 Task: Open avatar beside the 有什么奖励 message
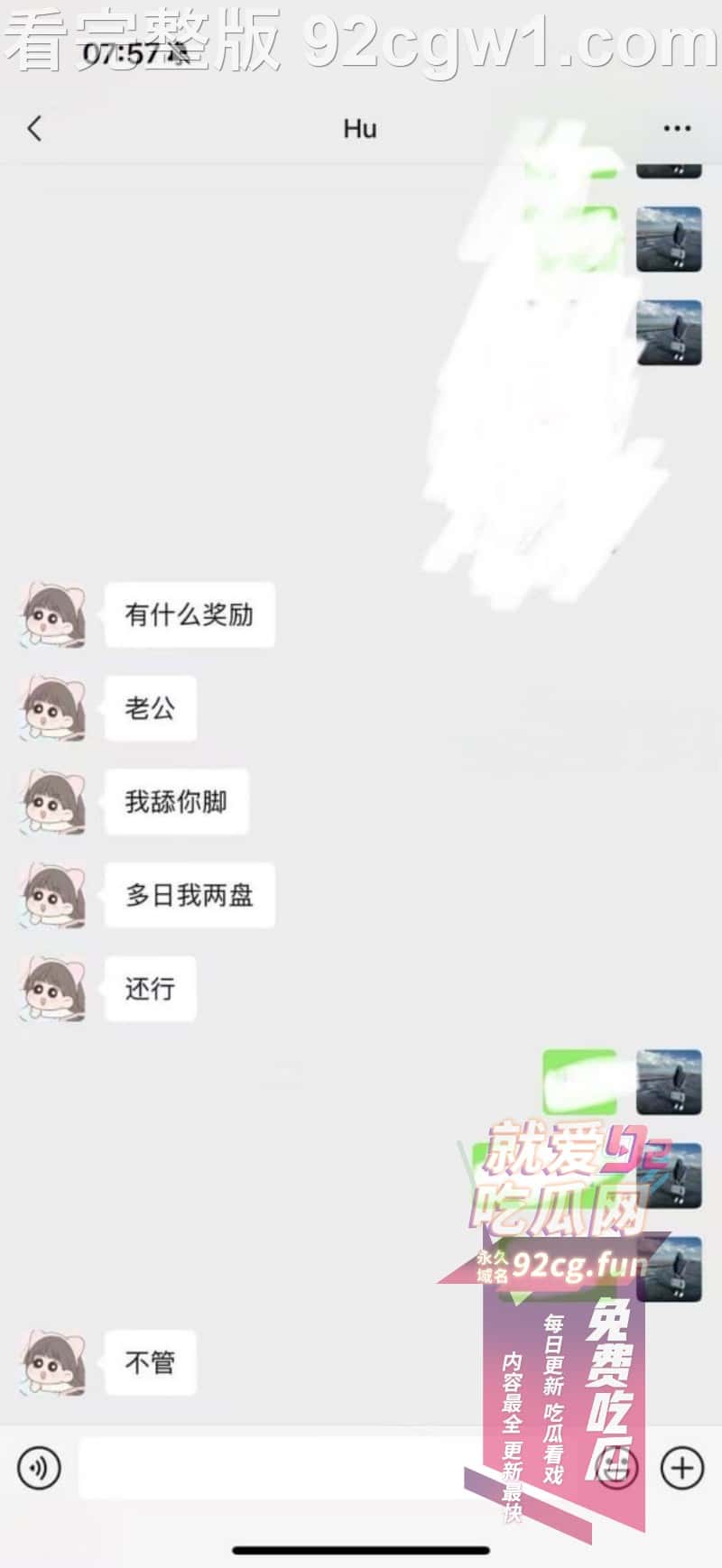coord(53,614)
